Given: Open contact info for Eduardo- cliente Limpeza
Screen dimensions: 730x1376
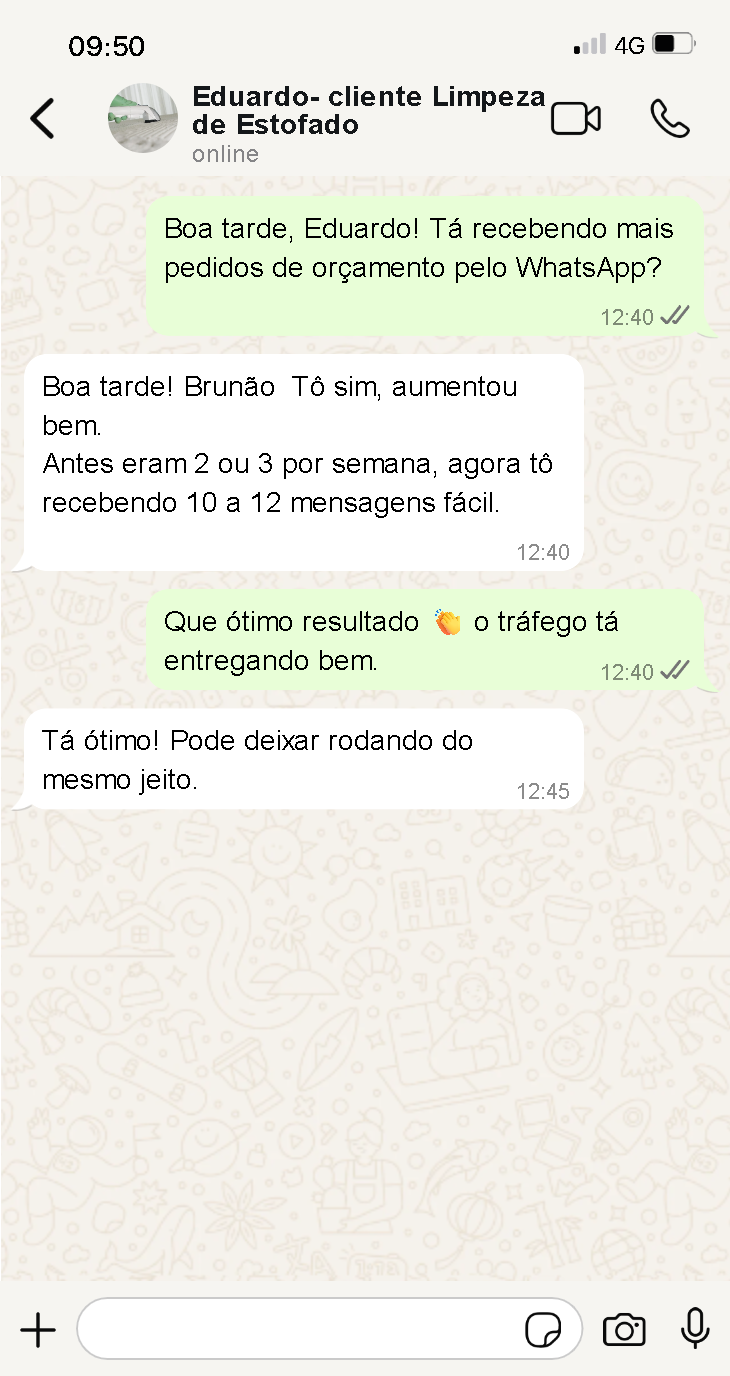Looking at the screenshot, I should pos(368,111).
